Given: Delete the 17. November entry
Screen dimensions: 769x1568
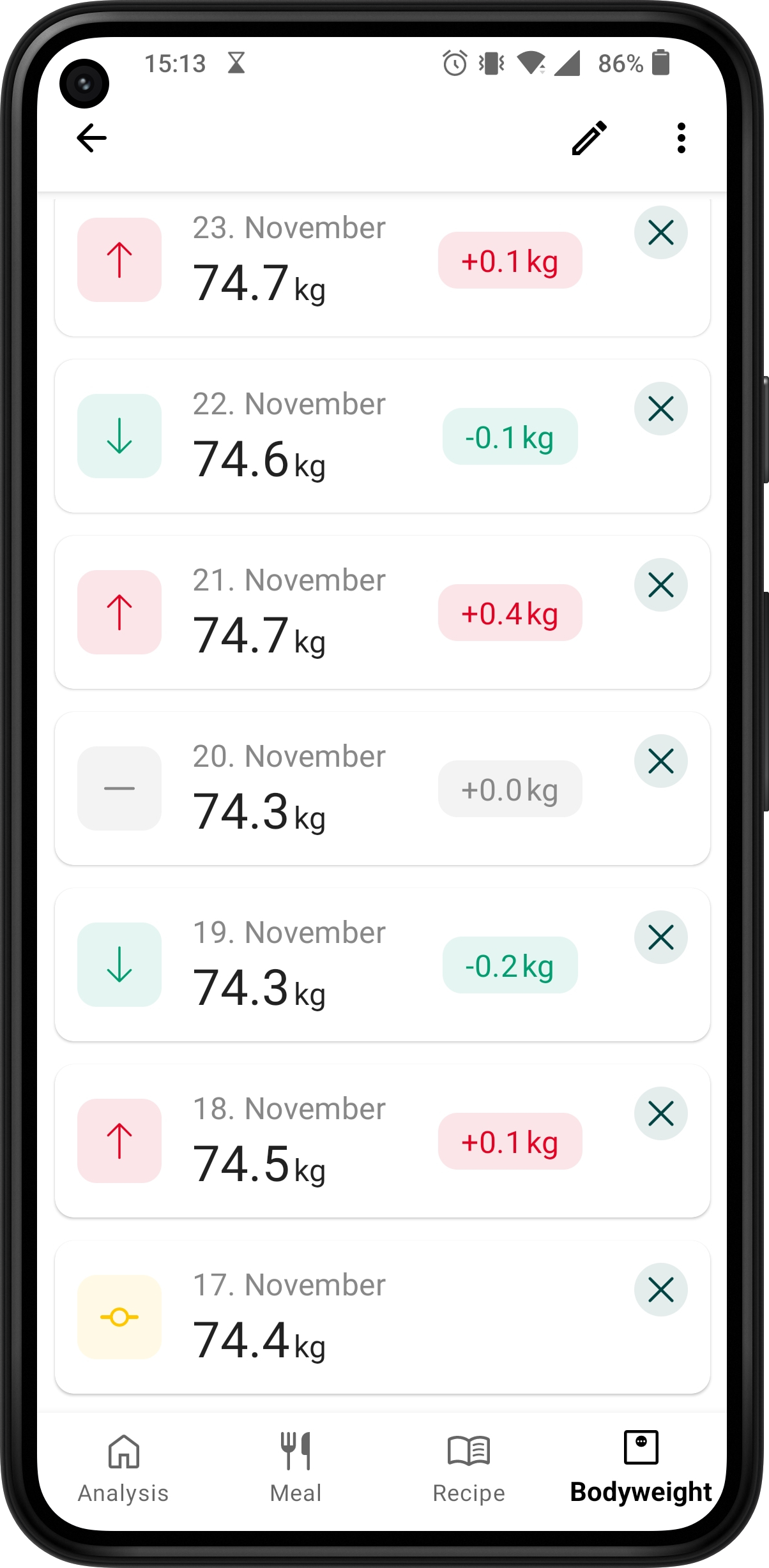Looking at the screenshot, I should pyautogui.click(x=660, y=1290).
